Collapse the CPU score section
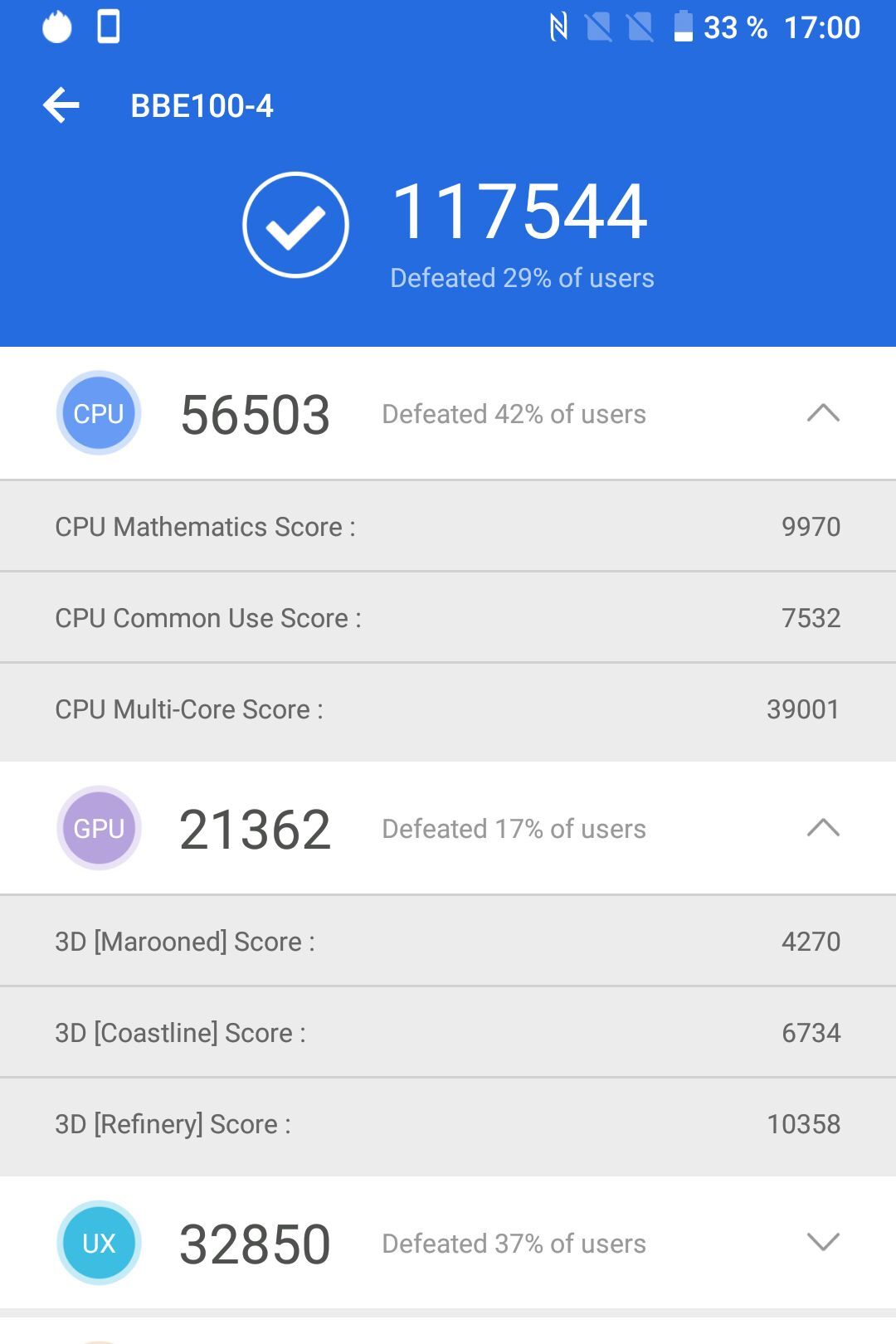The height and width of the screenshot is (1344, 896). (x=823, y=413)
